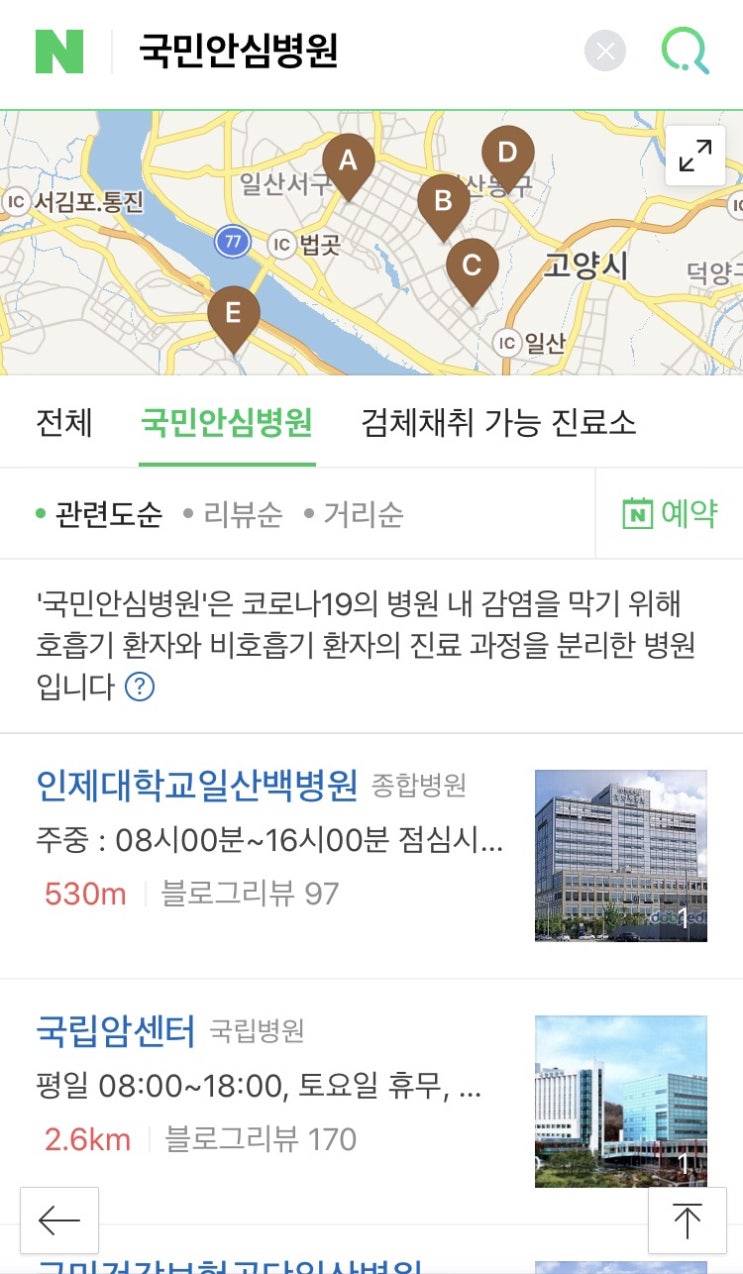
Task: Open the 국민안심병원 help question mark
Action: point(139,687)
